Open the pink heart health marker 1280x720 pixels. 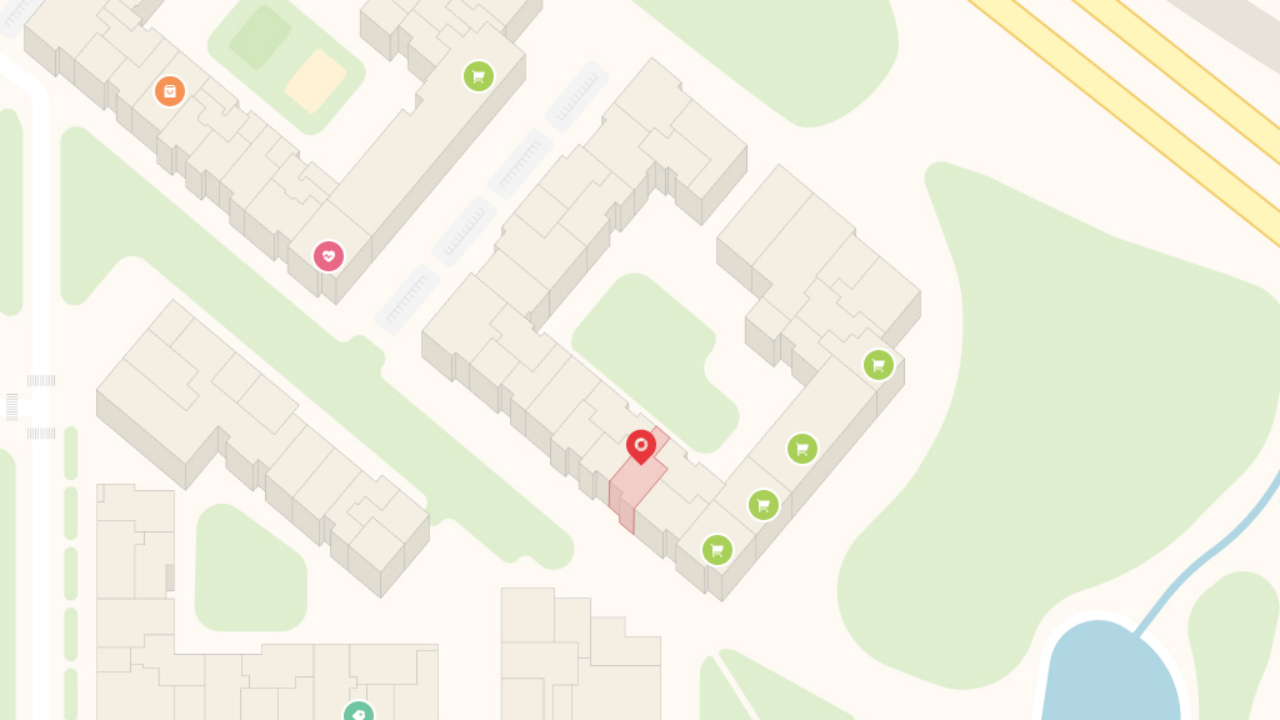tap(328, 256)
